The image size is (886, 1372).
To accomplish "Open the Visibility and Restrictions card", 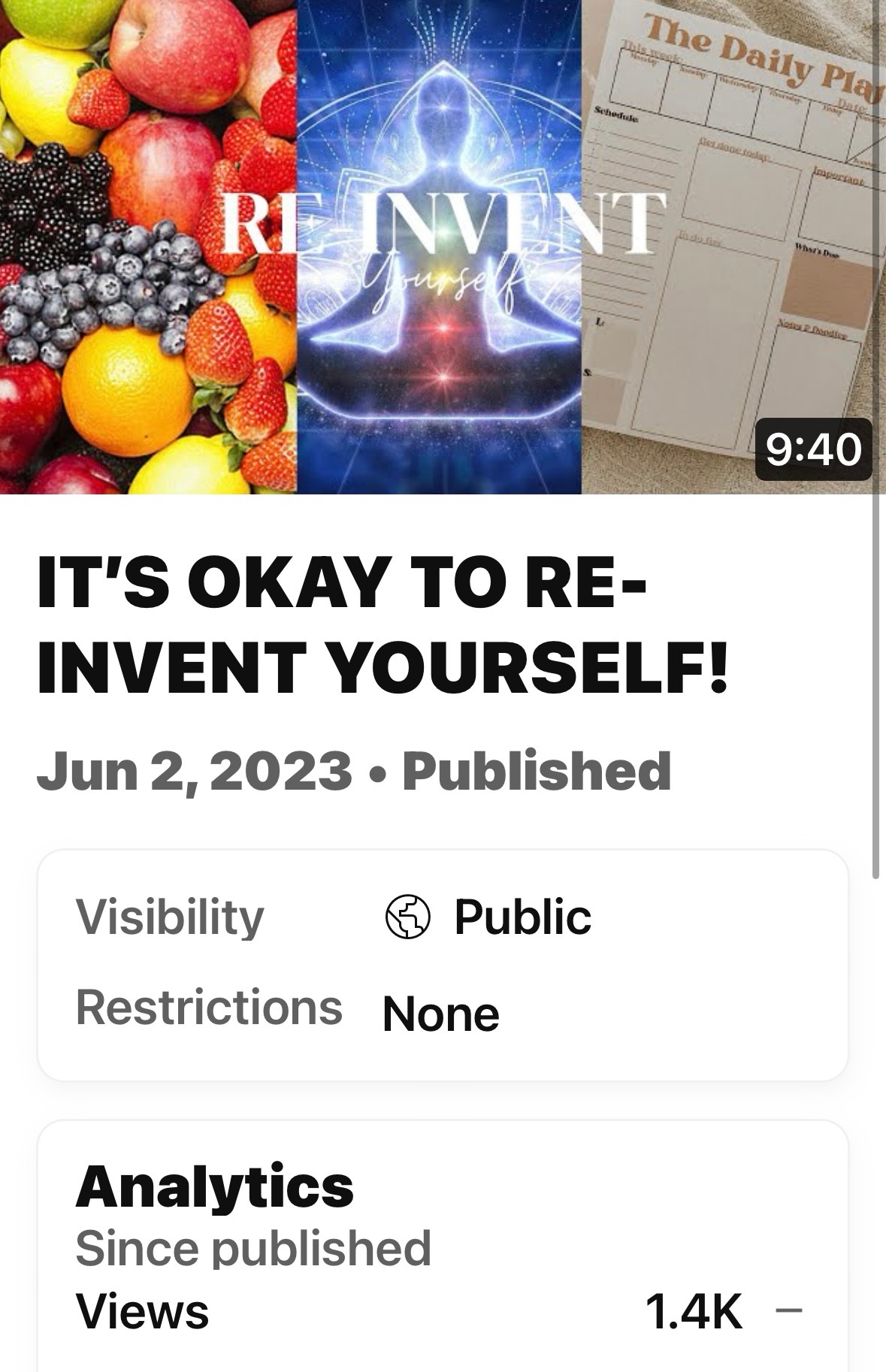I will point(442,965).
